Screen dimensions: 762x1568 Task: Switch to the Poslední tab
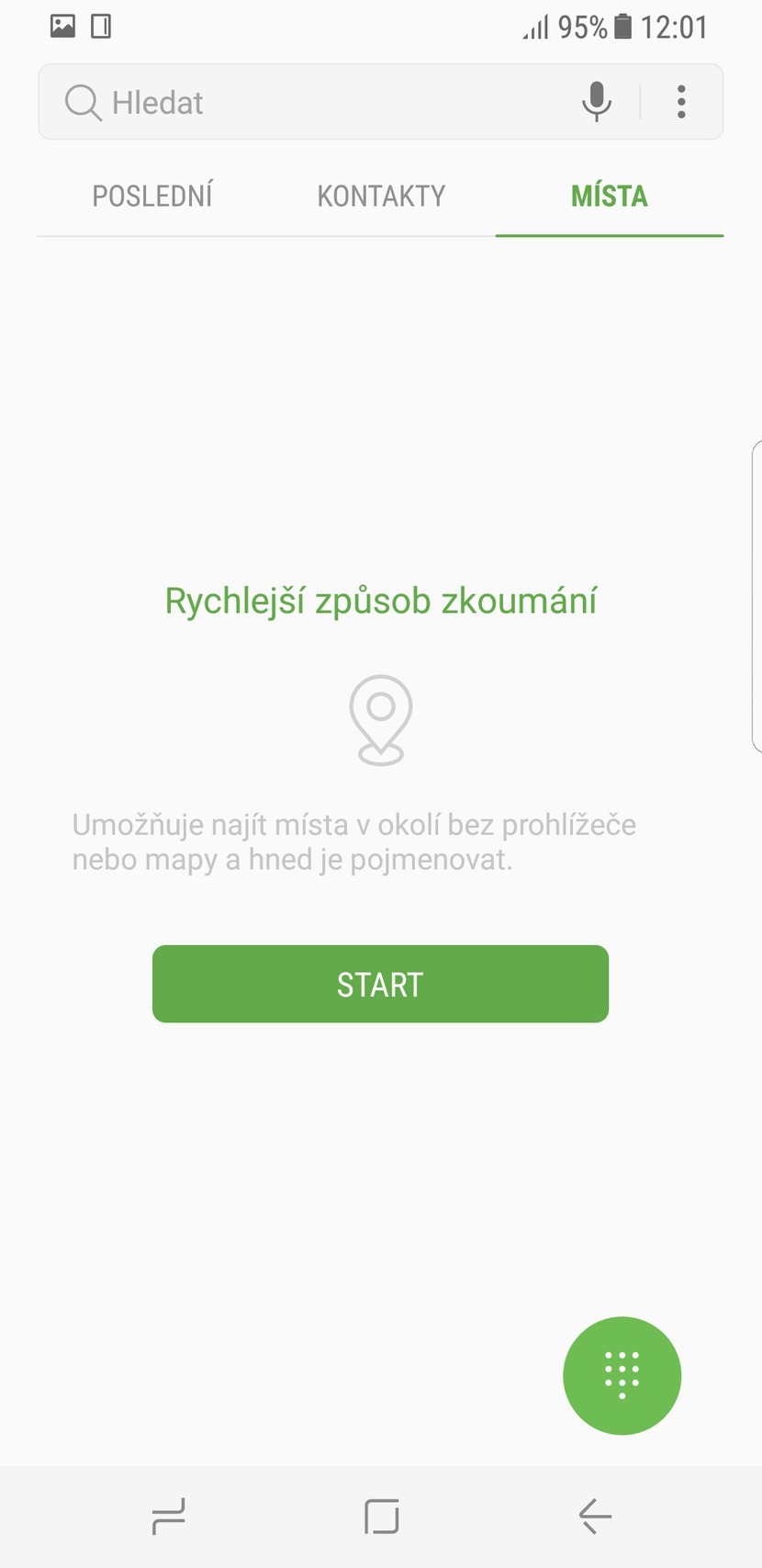coord(152,196)
